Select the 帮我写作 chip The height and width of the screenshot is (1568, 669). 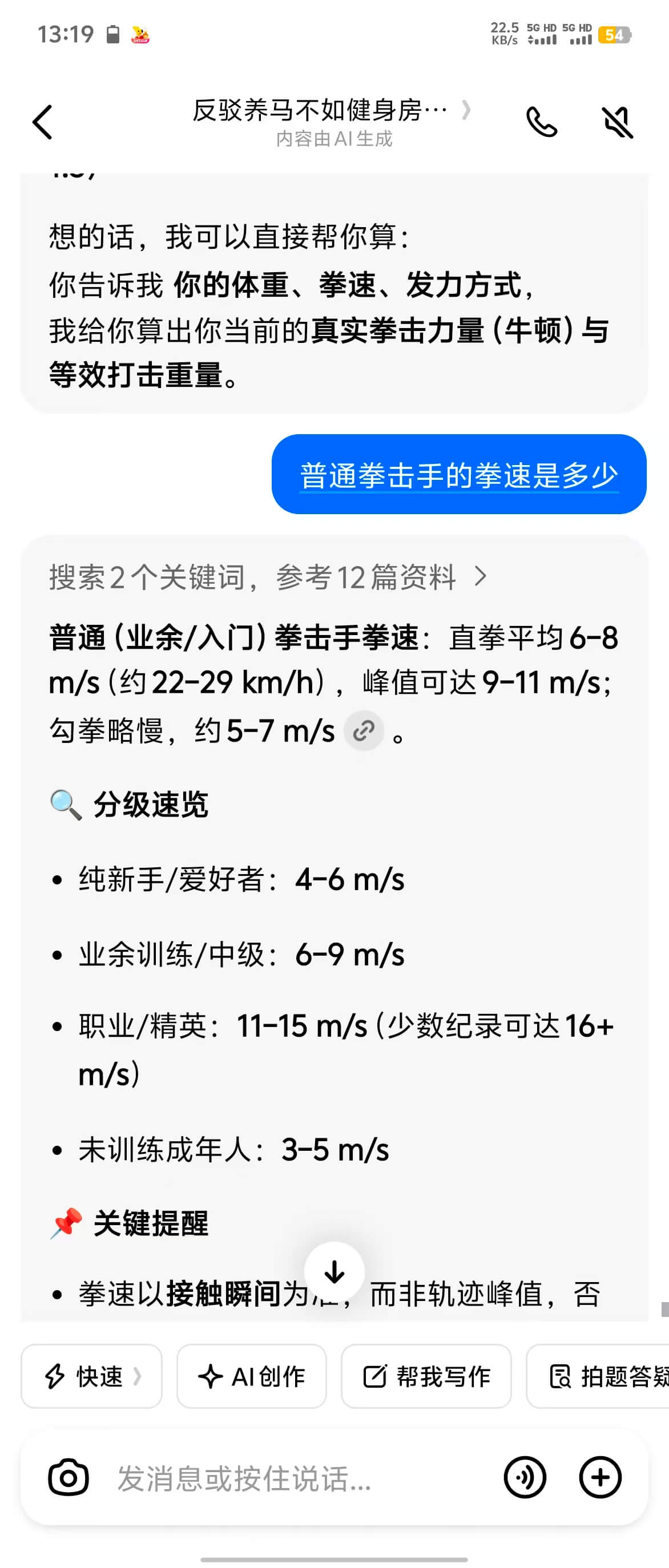click(x=426, y=1376)
